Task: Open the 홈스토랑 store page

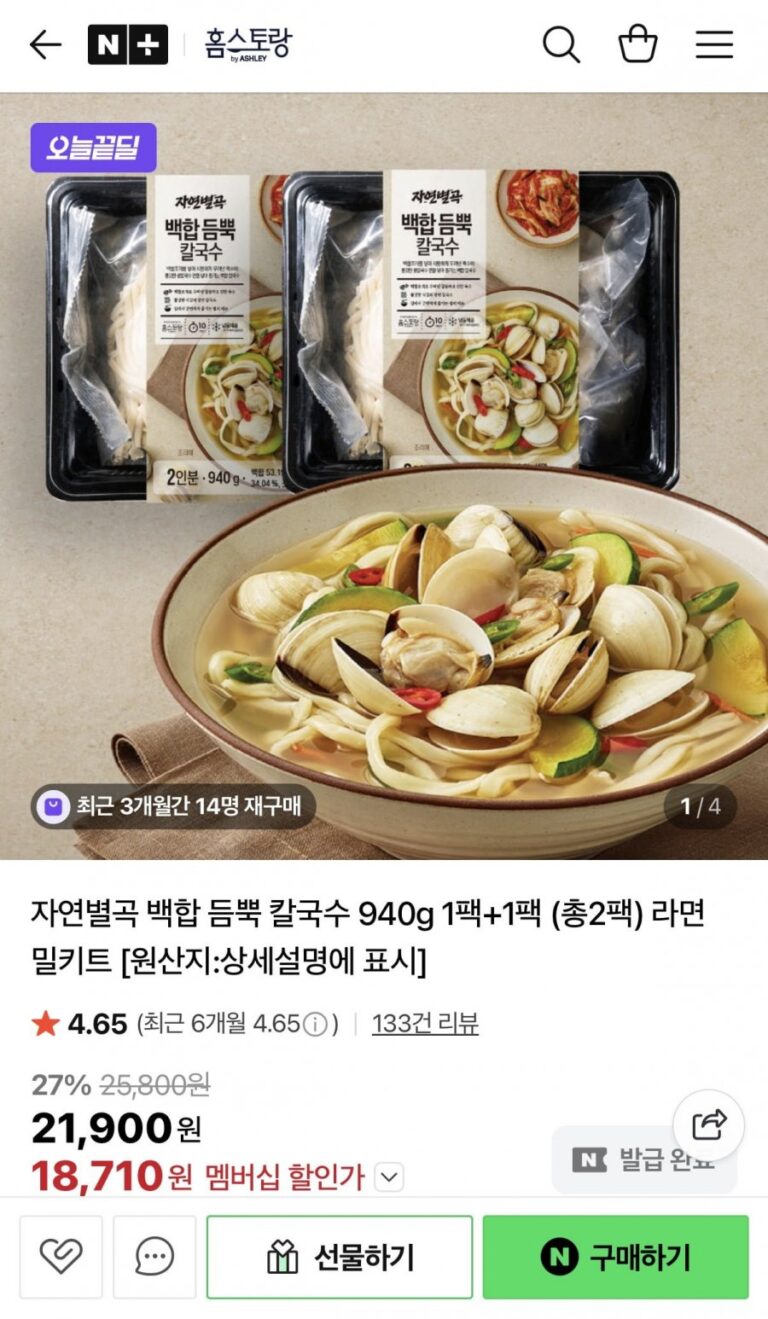Action: click(248, 45)
